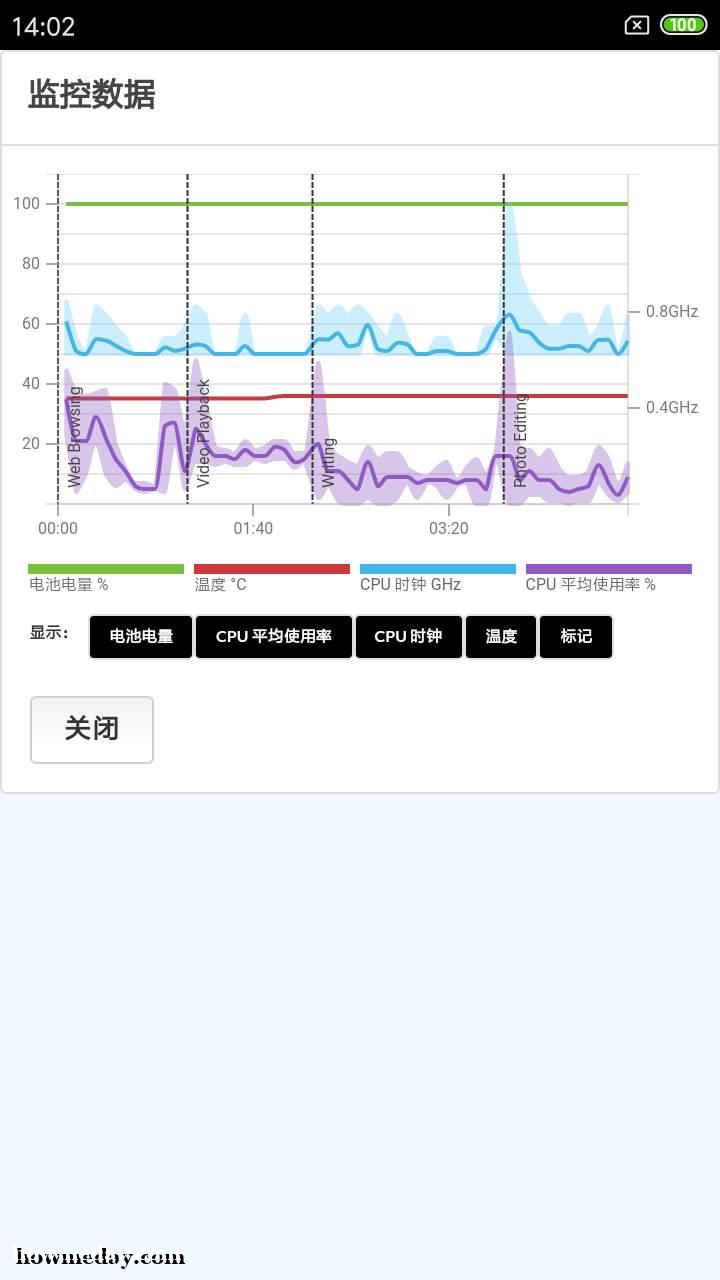Toggle the 标记 markers button
The image size is (720, 1280).
(576, 637)
